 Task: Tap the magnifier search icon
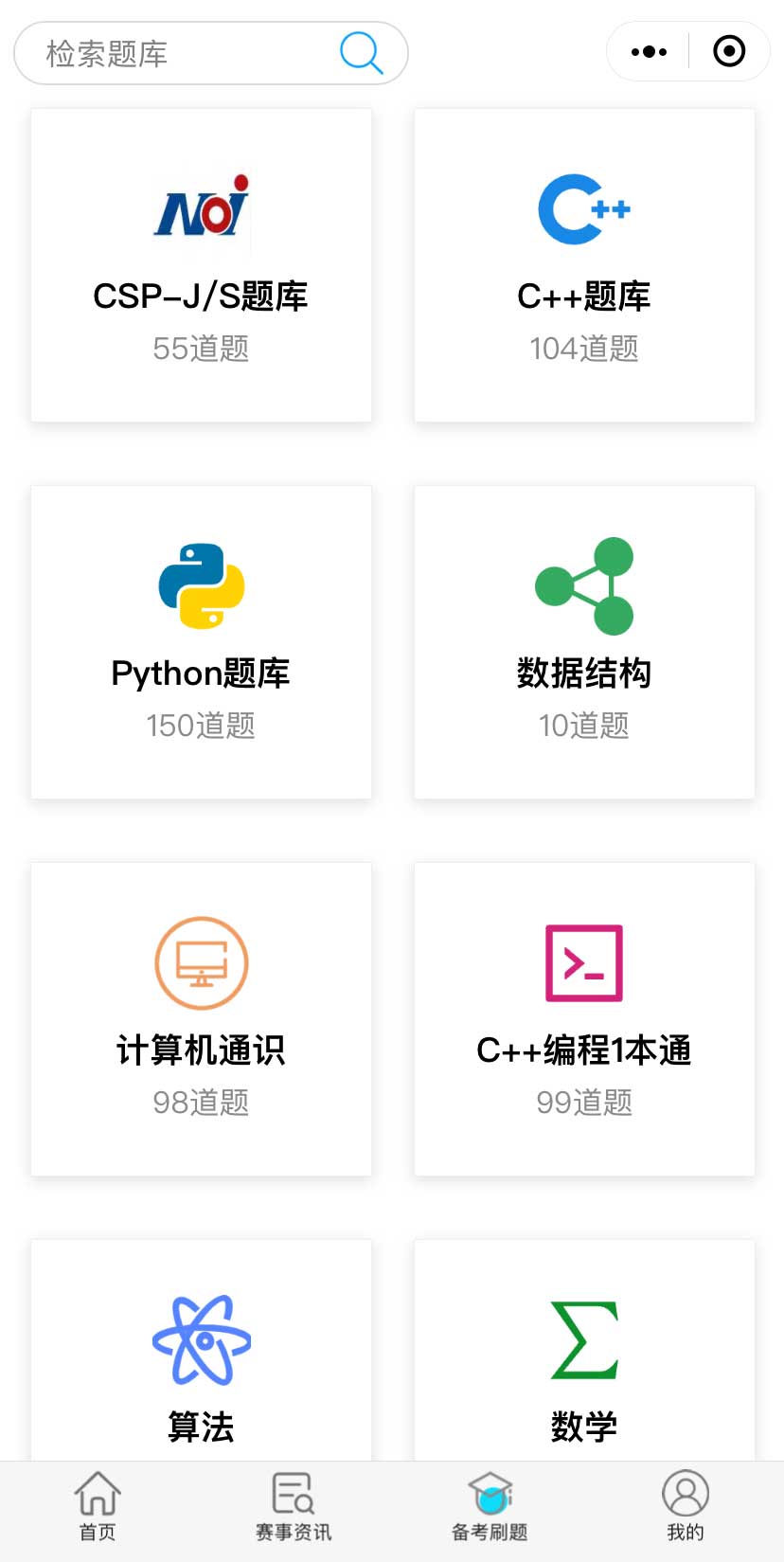361,53
